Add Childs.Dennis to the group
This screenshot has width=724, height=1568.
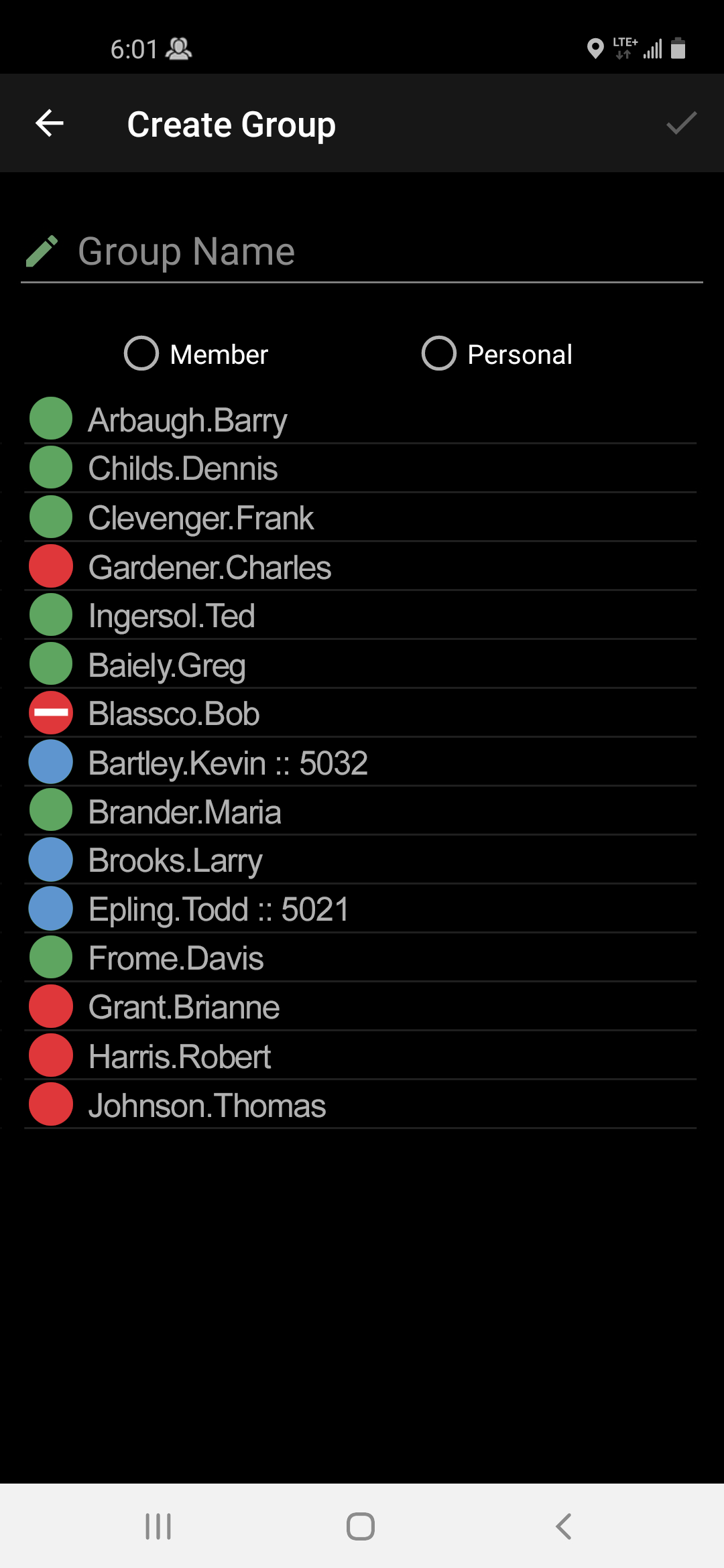click(x=183, y=468)
